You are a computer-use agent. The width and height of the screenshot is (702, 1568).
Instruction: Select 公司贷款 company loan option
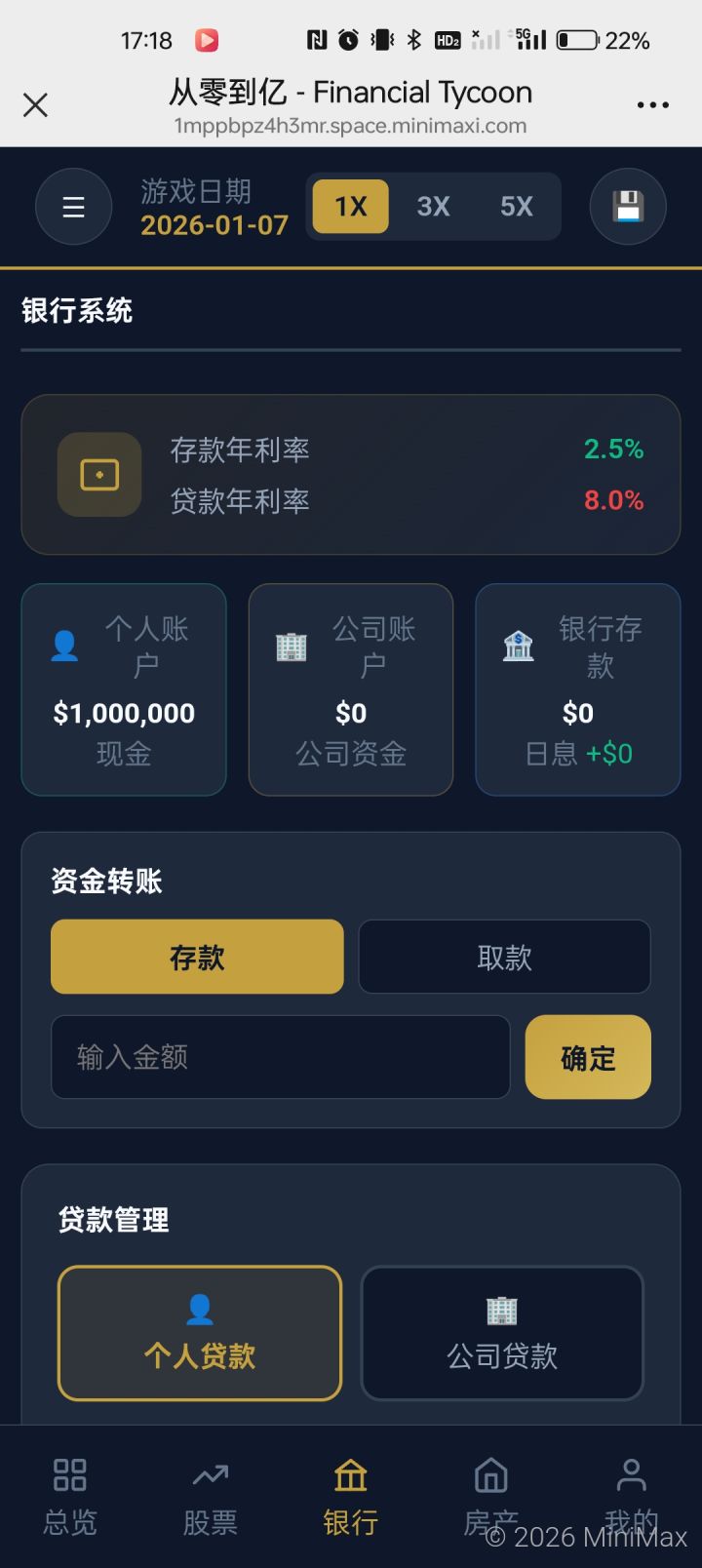coord(501,1333)
